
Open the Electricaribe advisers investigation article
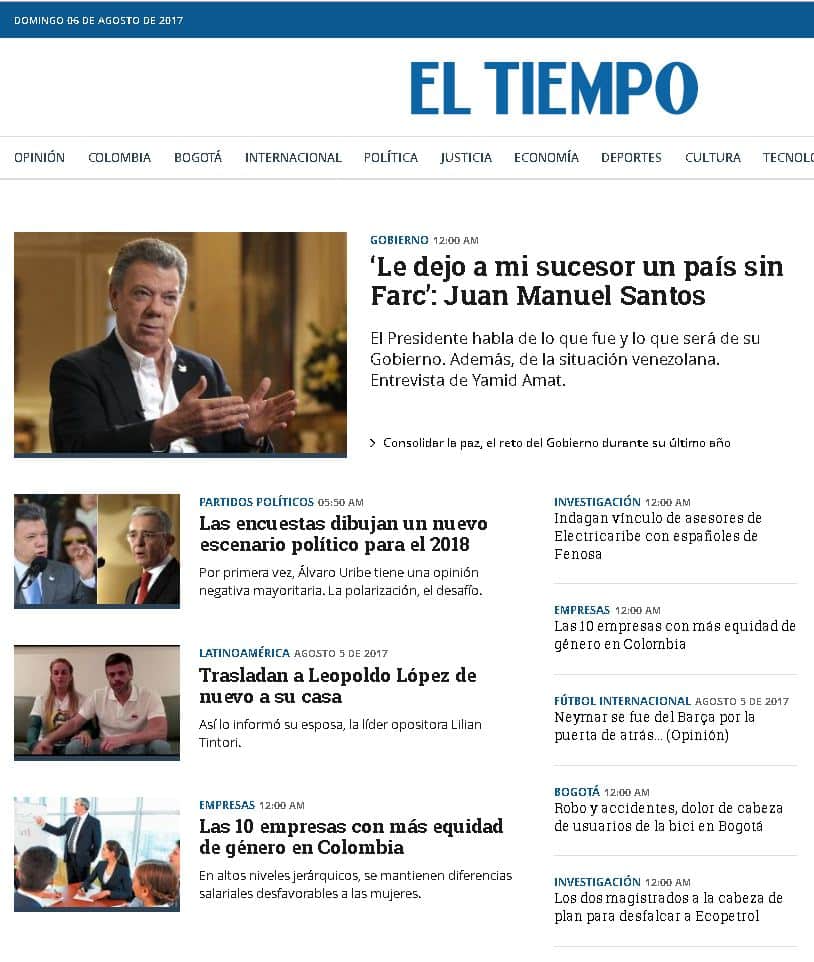click(x=657, y=536)
